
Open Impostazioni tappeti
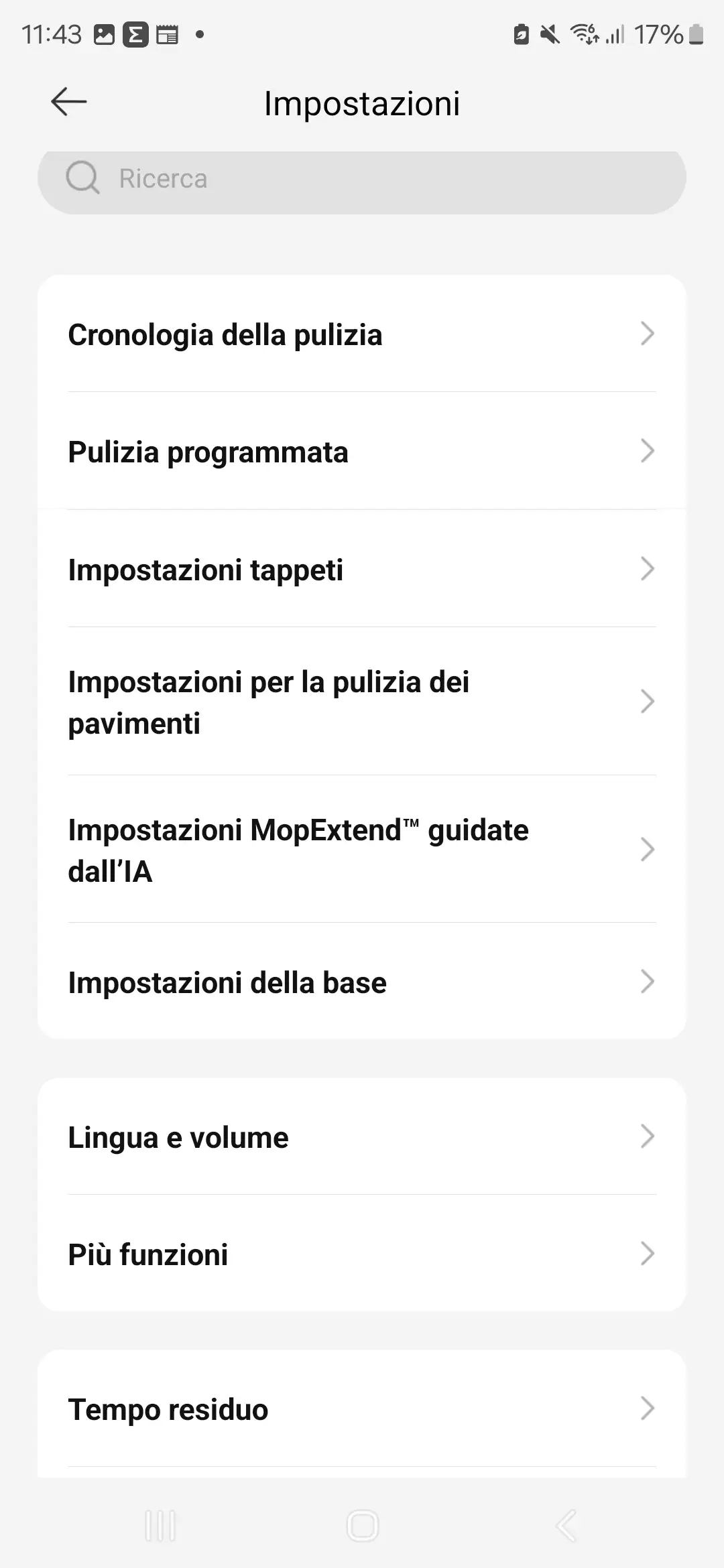(x=362, y=570)
